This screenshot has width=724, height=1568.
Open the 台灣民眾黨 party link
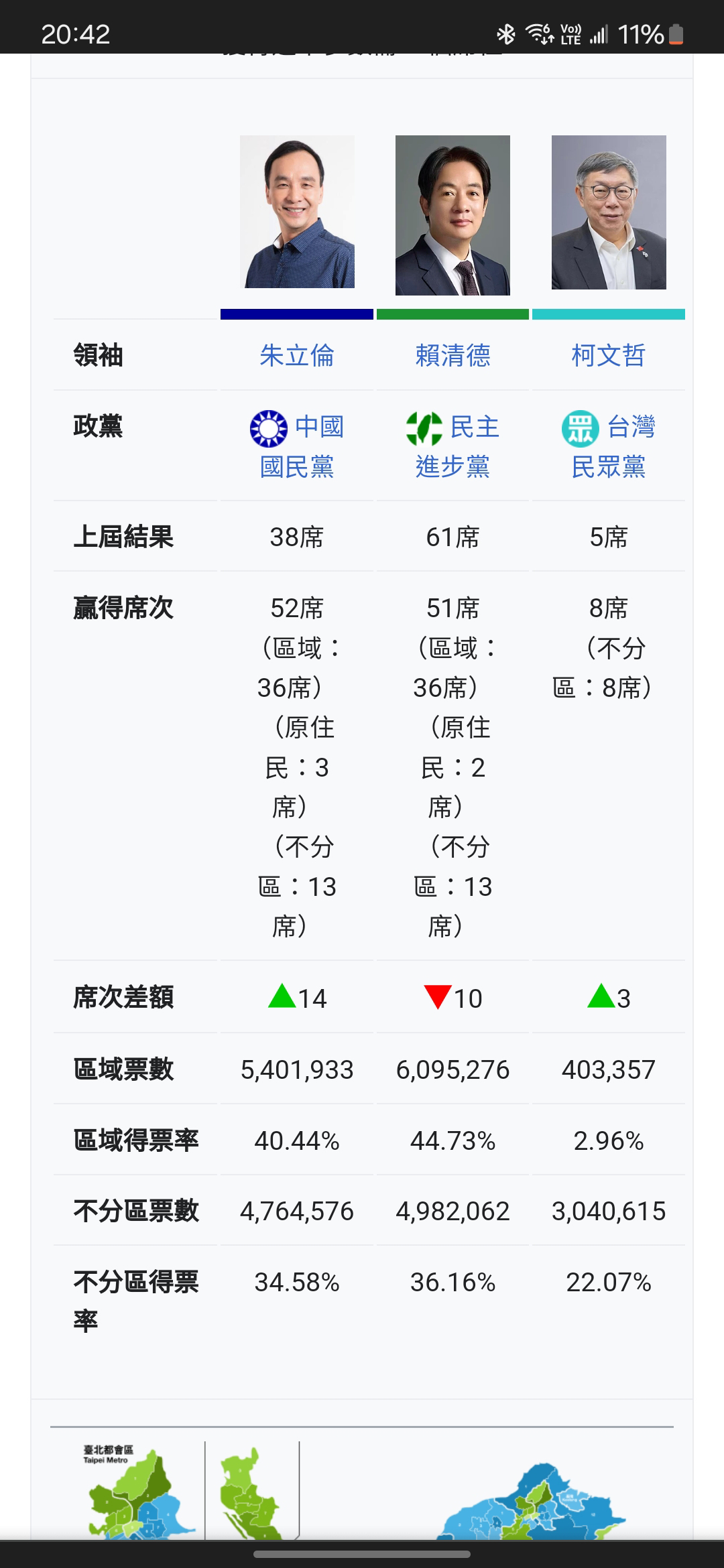click(x=609, y=446)
